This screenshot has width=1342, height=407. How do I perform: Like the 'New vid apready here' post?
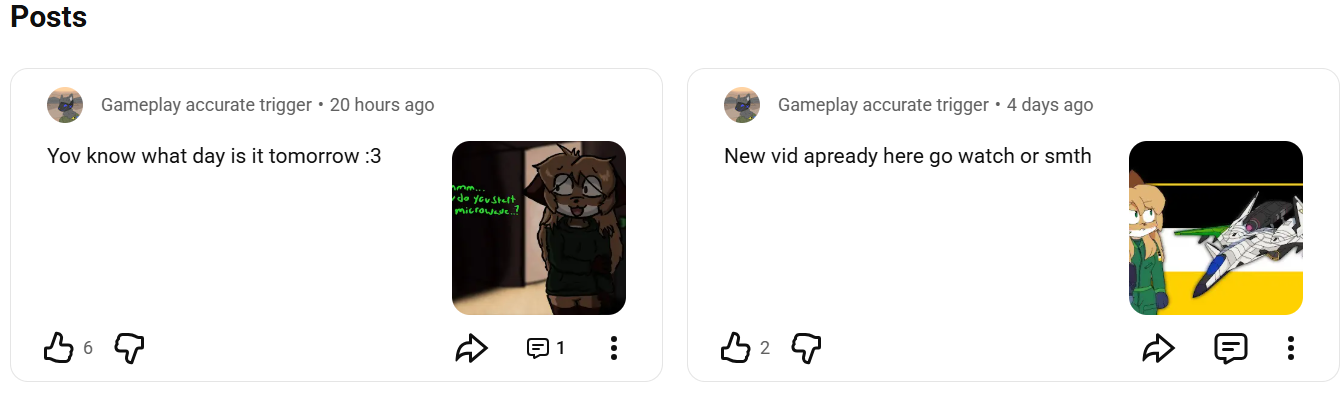(736, 348)
